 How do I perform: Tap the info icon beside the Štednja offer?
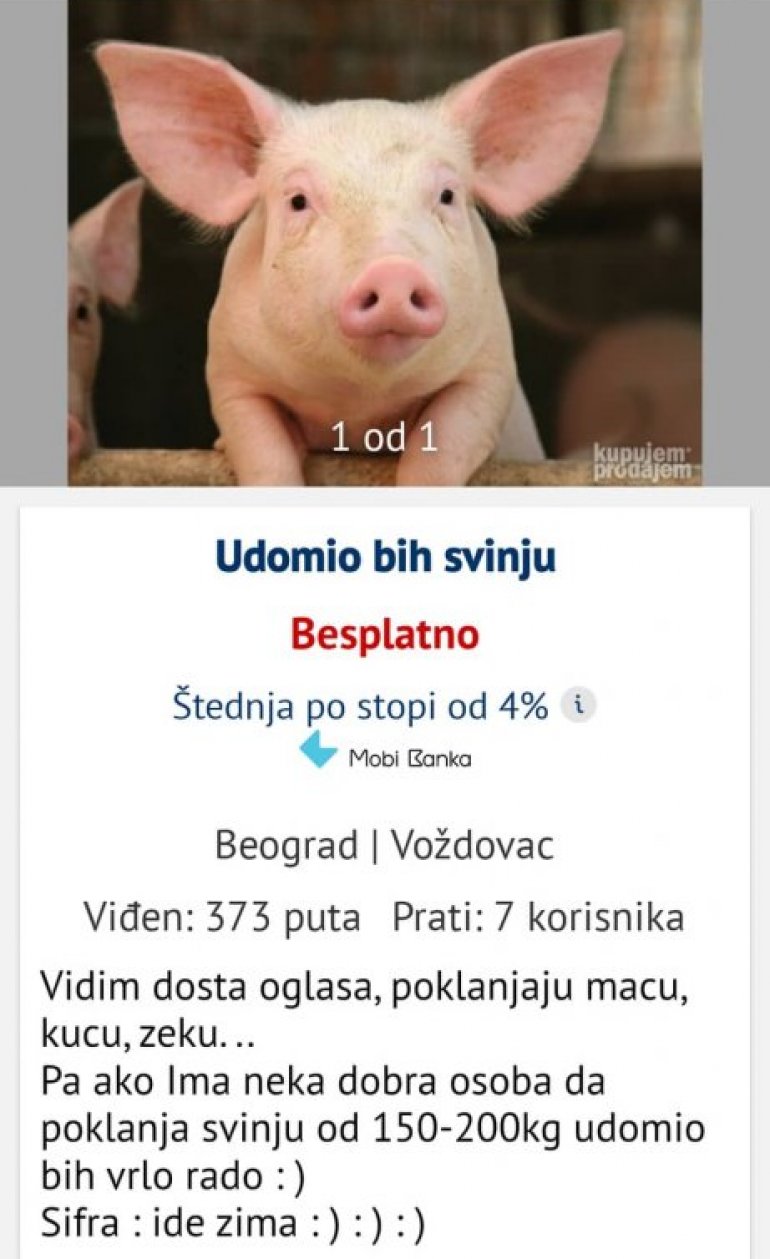(x=577, y=705)
